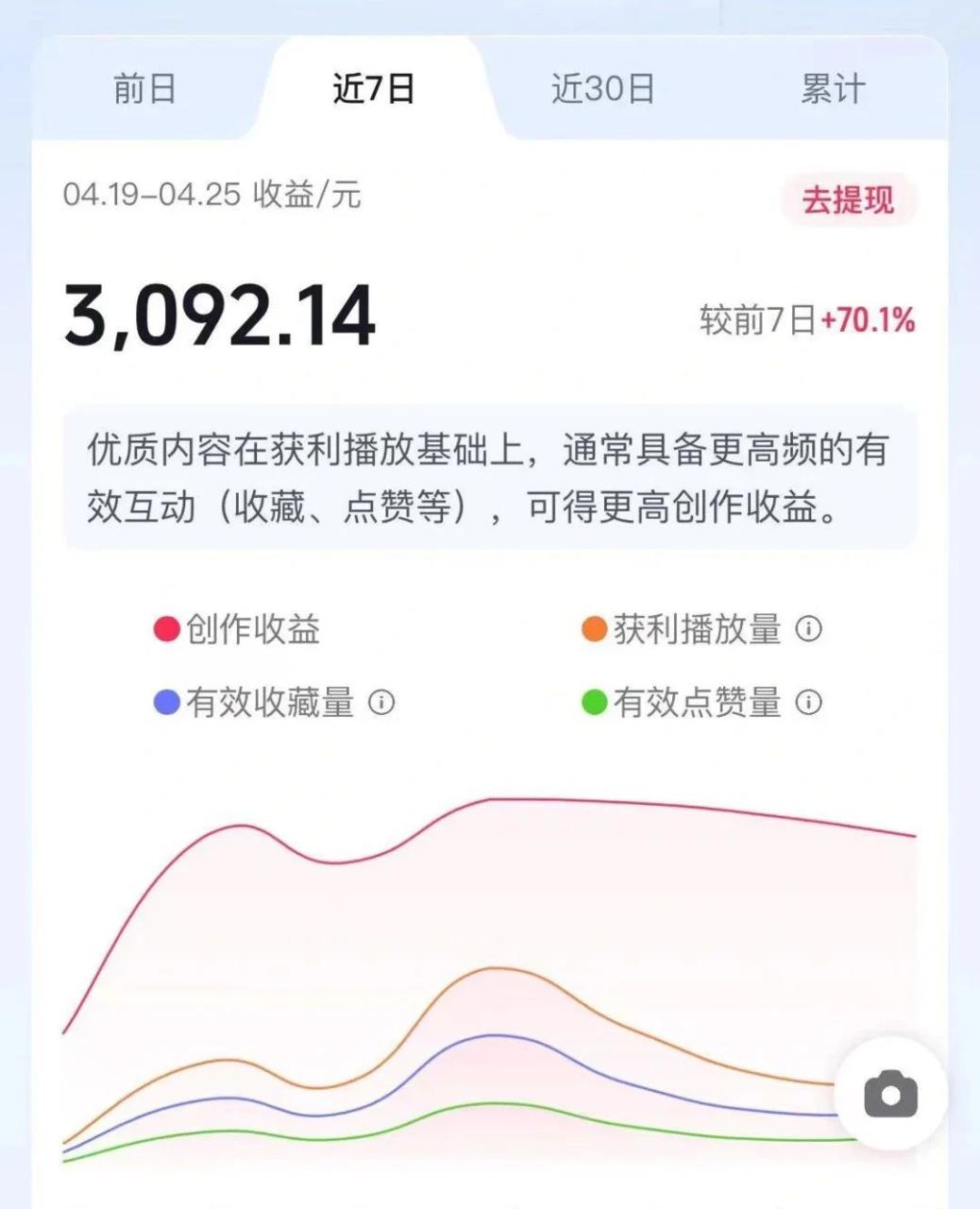Toggle the 有效收藏量 chart legend
Image resolution: width=980 pixels, height=1209 pixels.
click(x=256, y=703)
